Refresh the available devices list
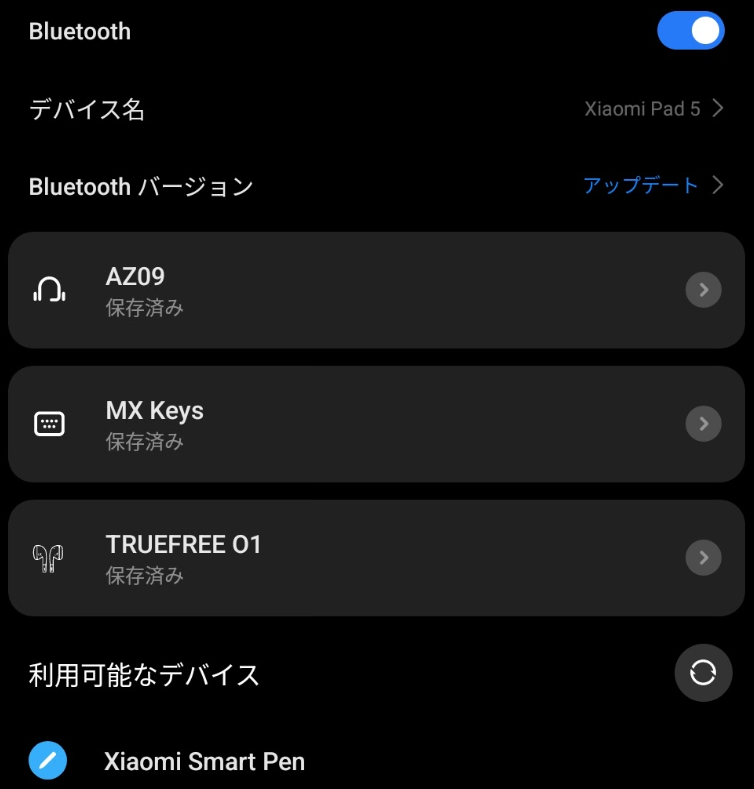 [x=703, y=673]
